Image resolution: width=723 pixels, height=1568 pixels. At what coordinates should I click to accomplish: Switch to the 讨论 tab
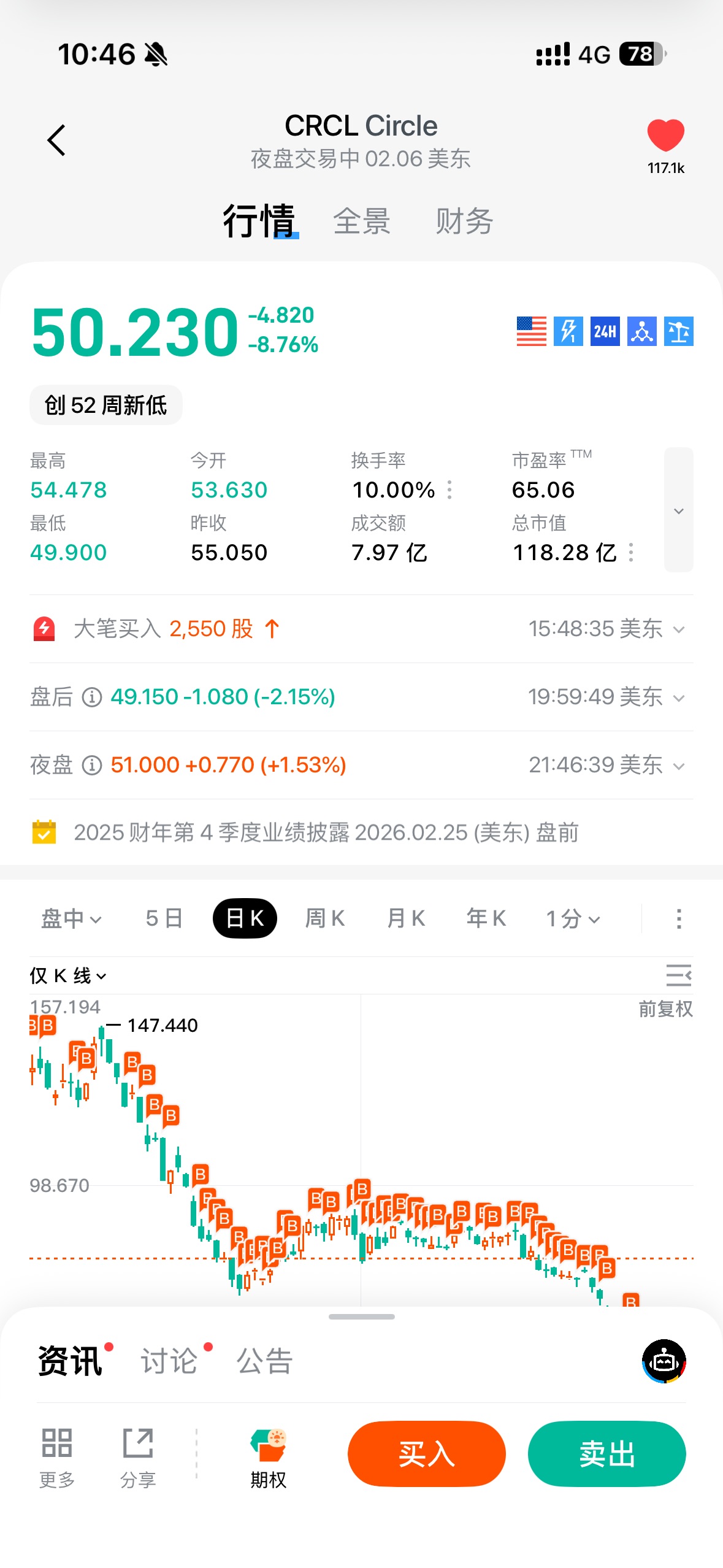(169, 1361)
